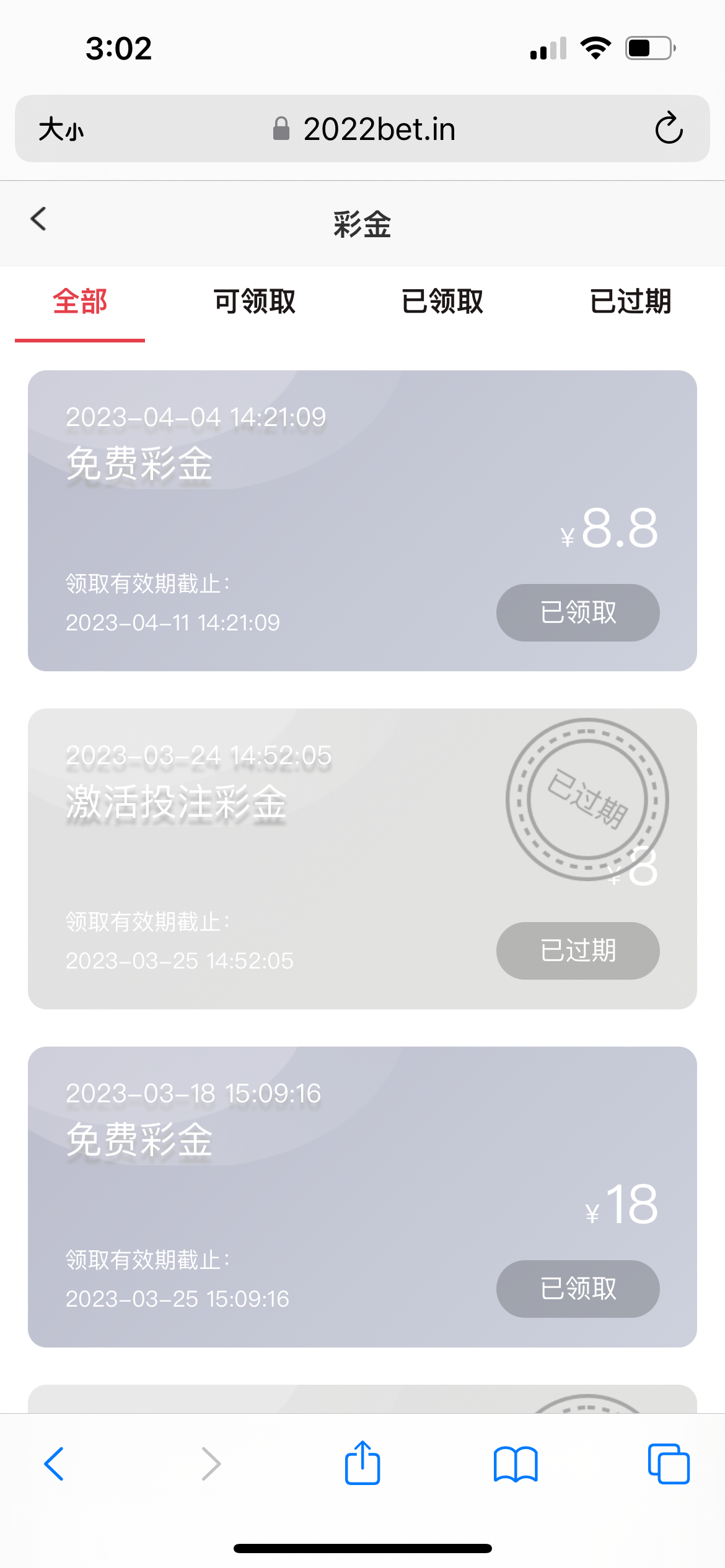Tap 已领取 button on ¥18 bonus

[578, 1289]
